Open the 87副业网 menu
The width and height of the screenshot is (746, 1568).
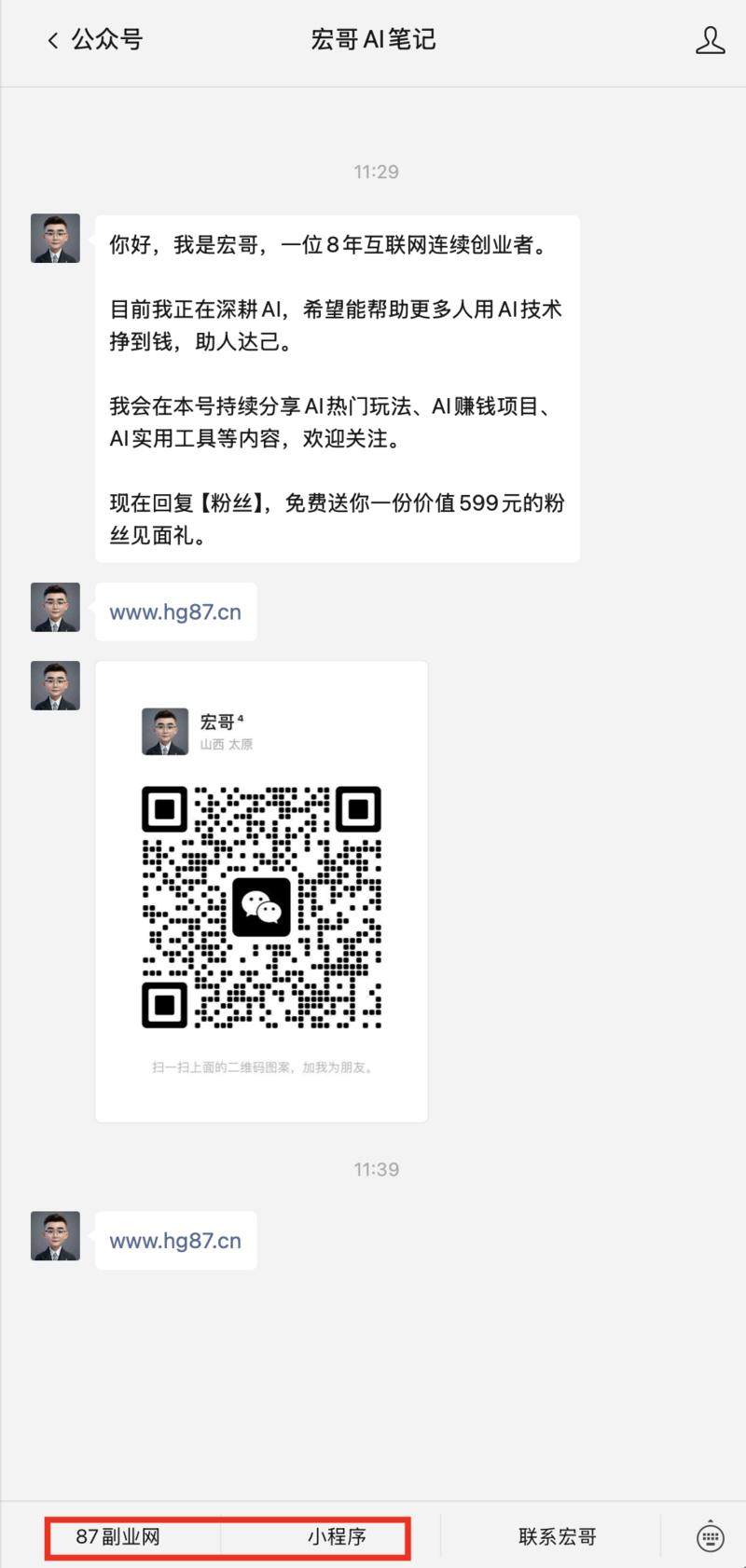(x=118, y=1536)
